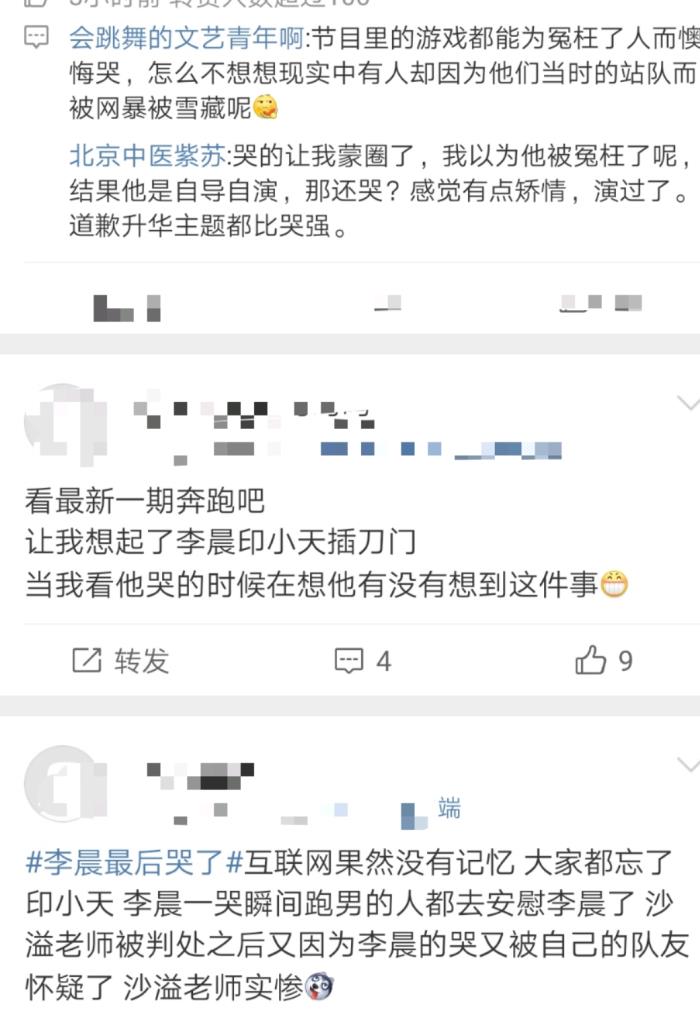Open hashtag #李晨最后哭了#
This screenshot has height=1016, width=700.
click(135, 861)
